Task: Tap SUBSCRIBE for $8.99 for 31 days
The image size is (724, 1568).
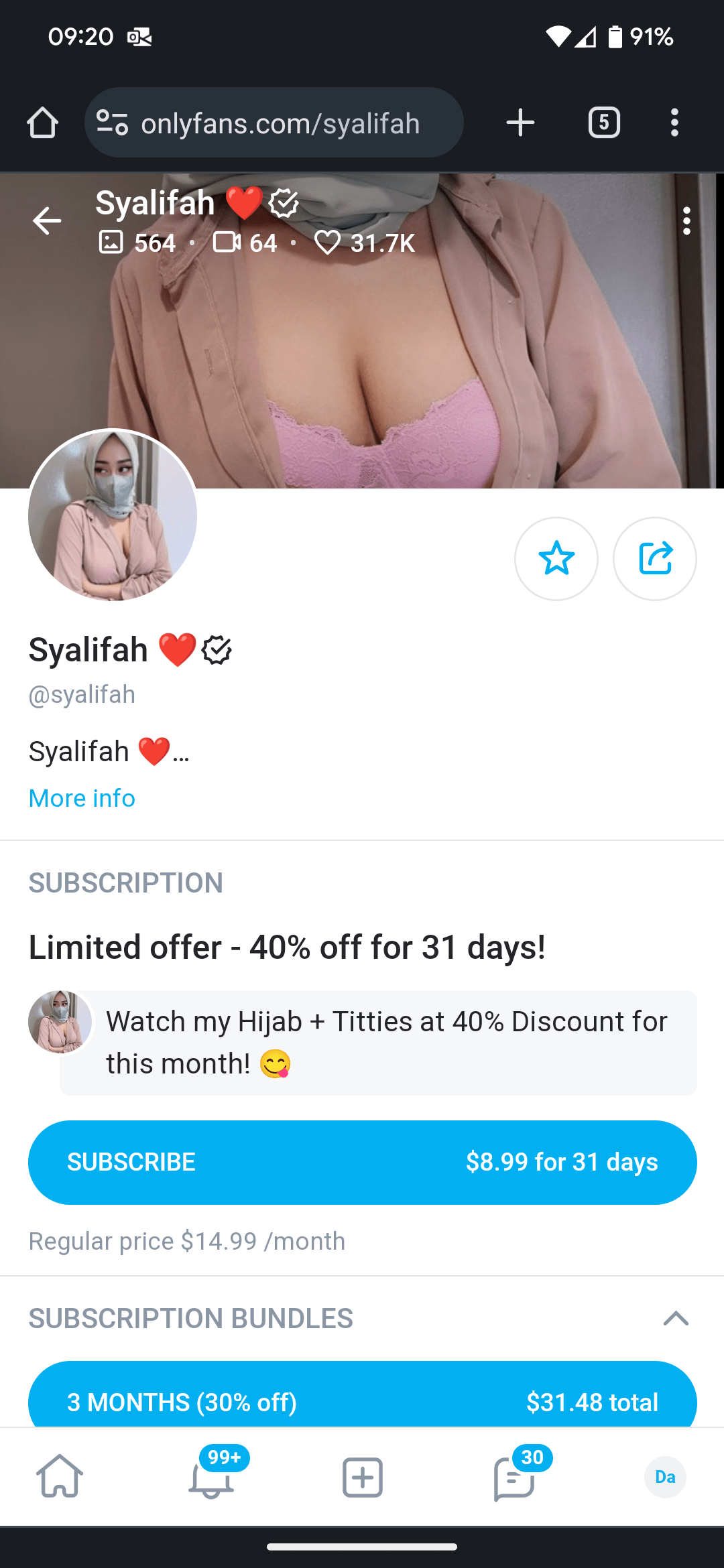Action: pyautogui.click(x=362, y=1162)
